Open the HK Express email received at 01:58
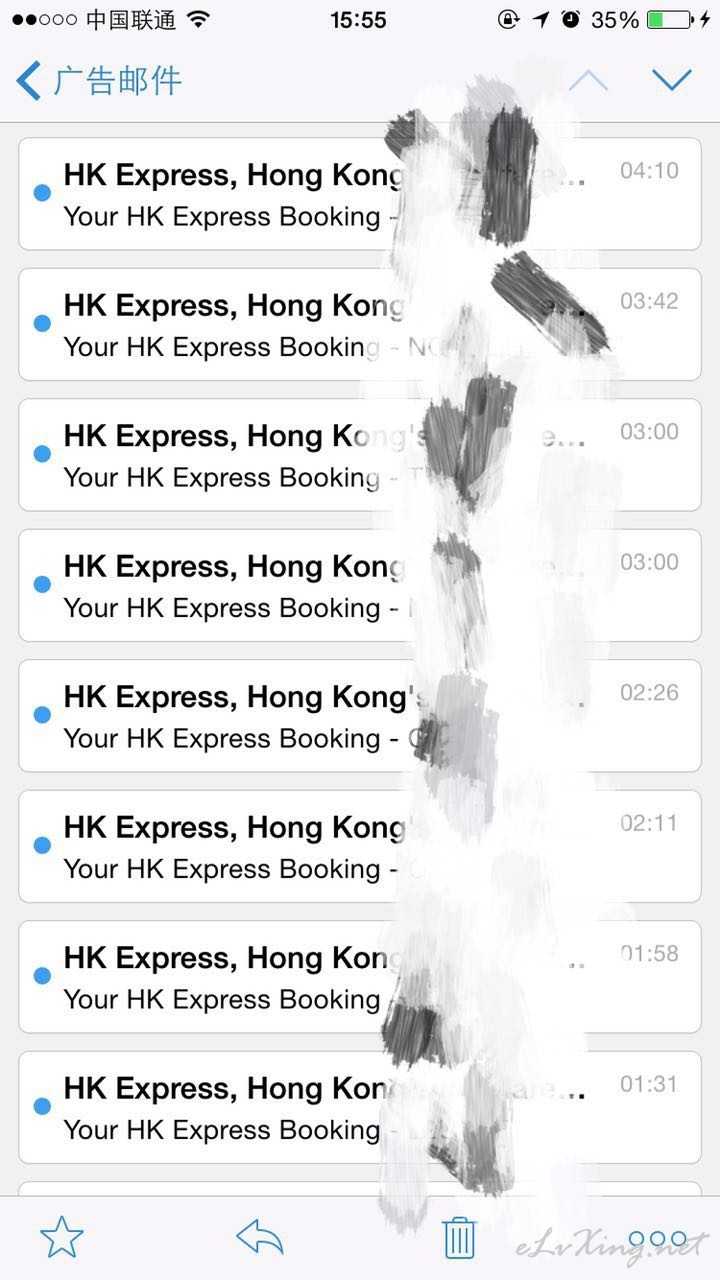The height and width of the screenshot is (1280, 720). [360, 976]
